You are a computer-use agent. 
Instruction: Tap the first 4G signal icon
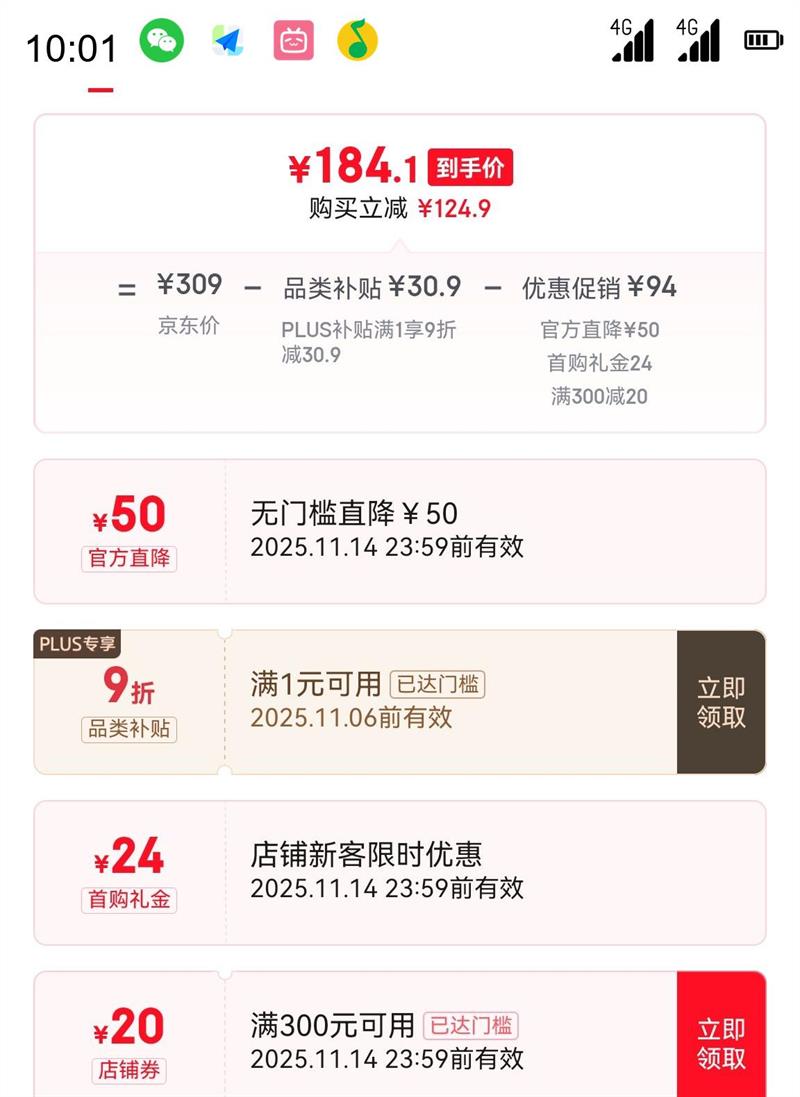[x=634, y=40]
